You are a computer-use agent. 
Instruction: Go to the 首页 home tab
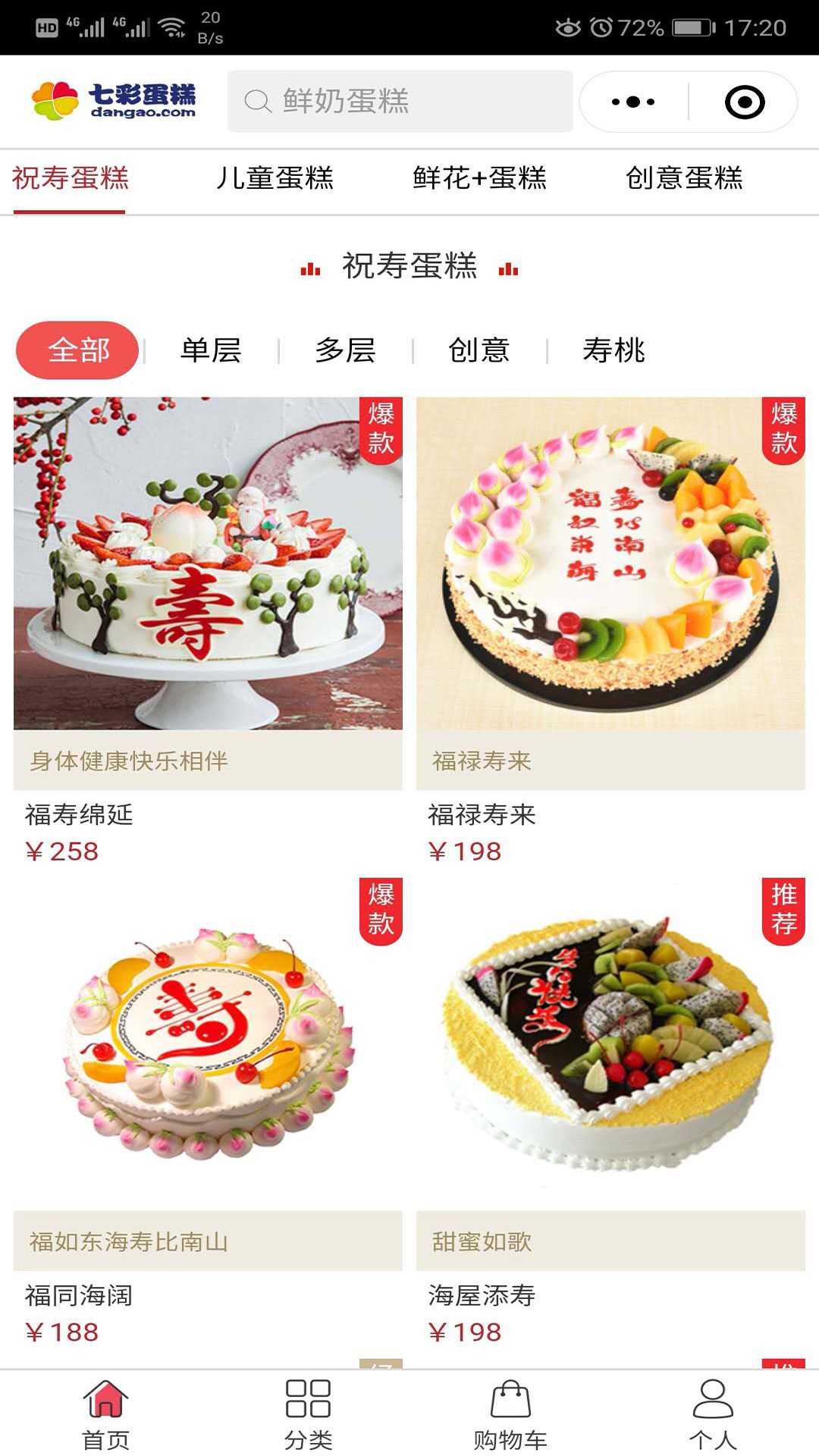click(105, 1414)
